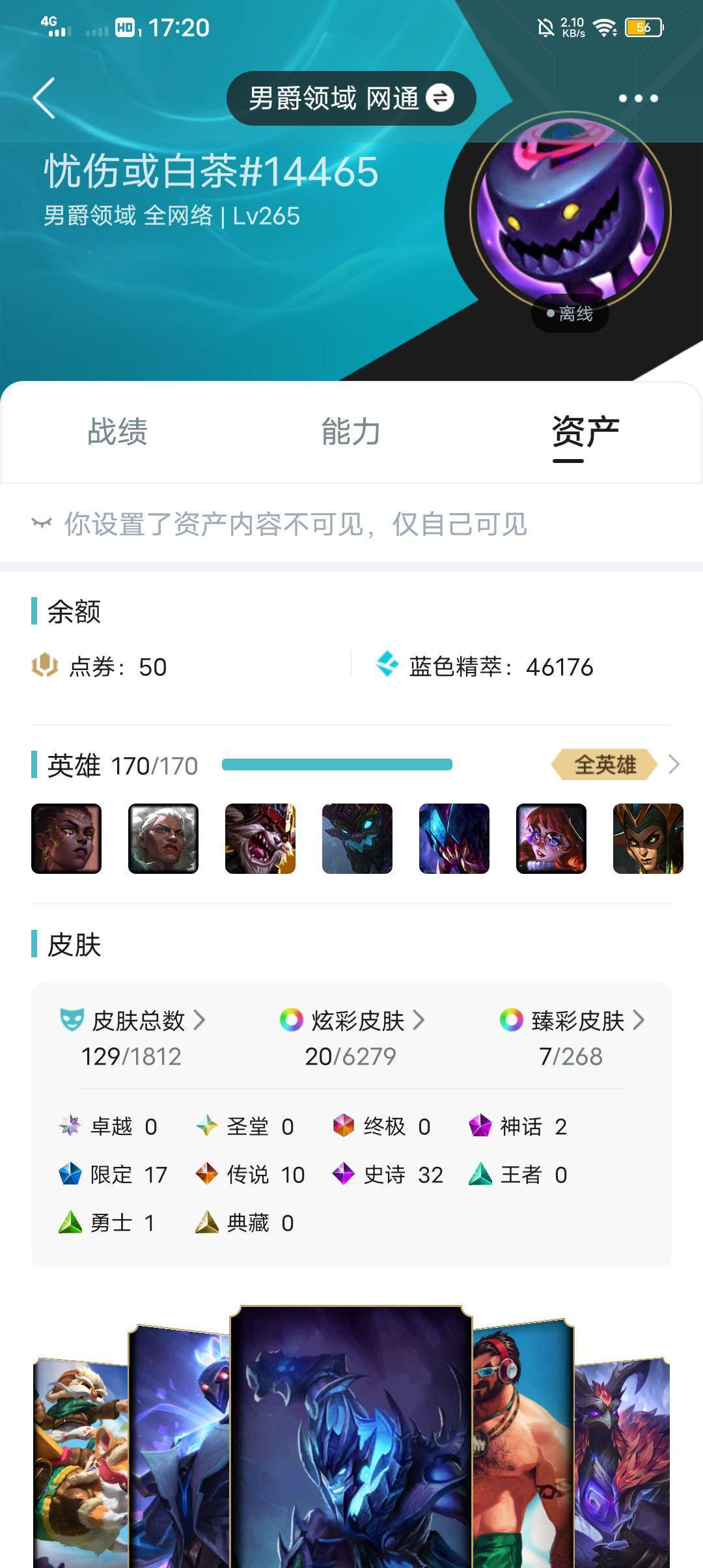Open the three-dot overflow menu
This screenshot has height=1568, width=703.
point(638,98)
